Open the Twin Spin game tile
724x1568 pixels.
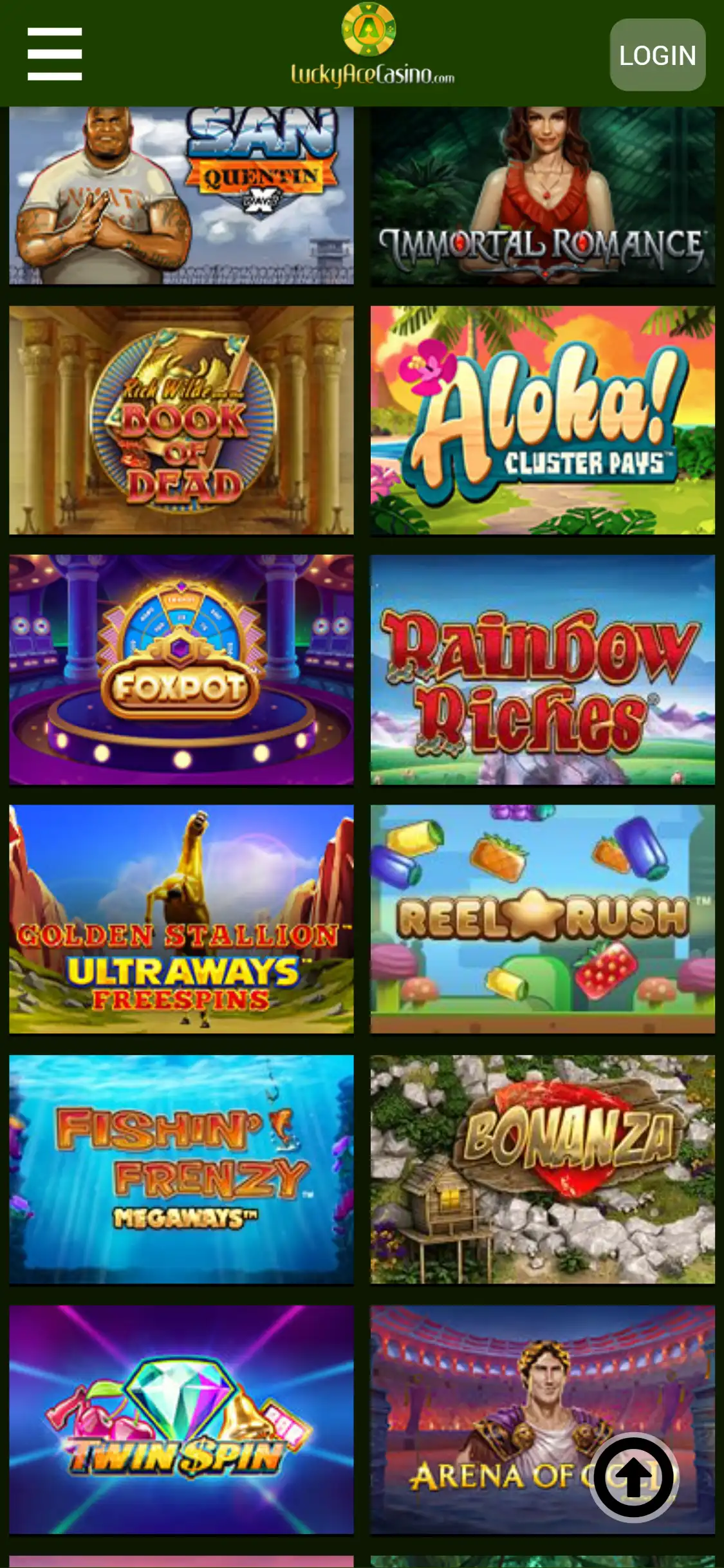[x=181, y=1419]
